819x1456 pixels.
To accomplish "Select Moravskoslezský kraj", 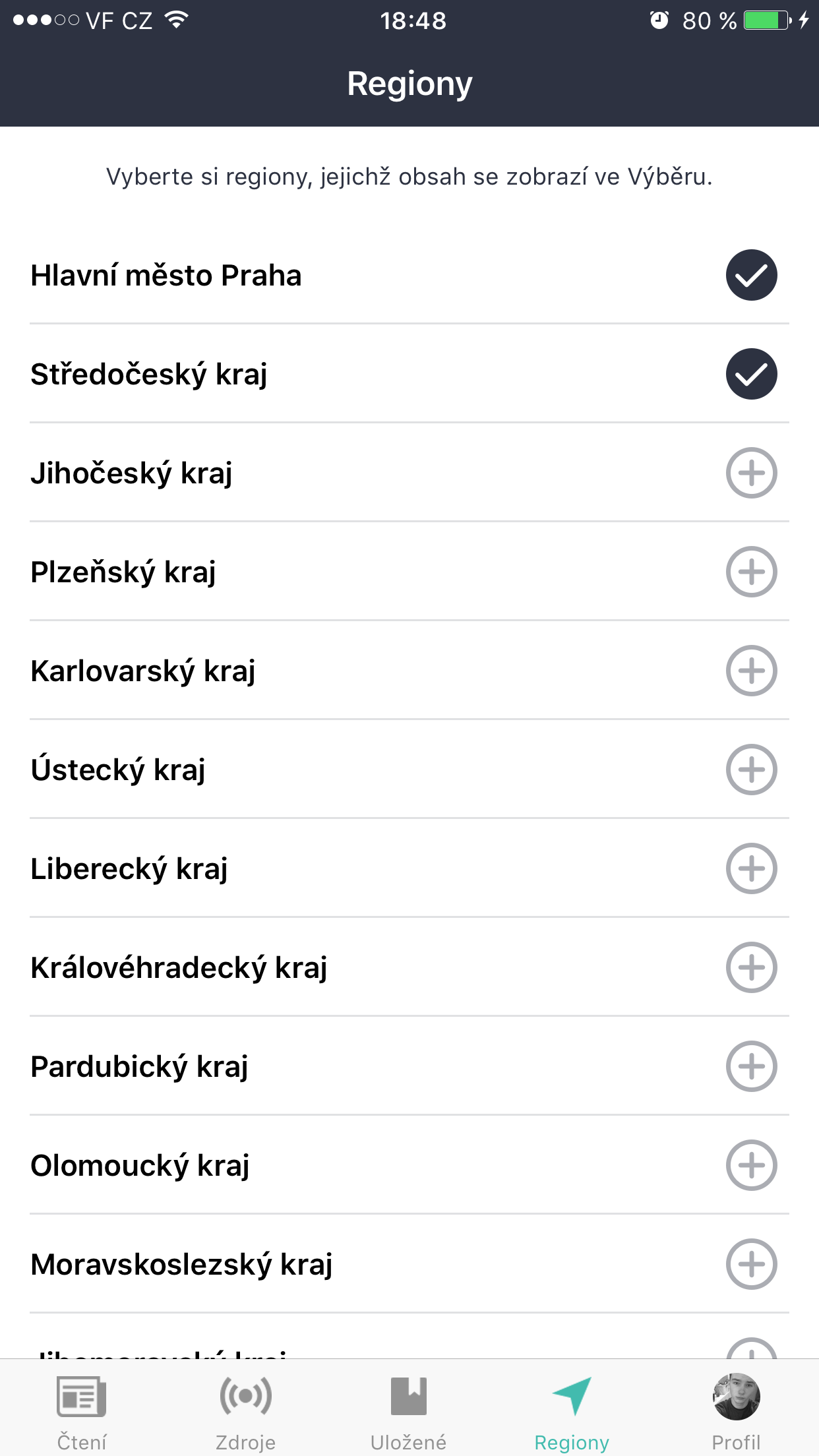I will pos(751,1264).
